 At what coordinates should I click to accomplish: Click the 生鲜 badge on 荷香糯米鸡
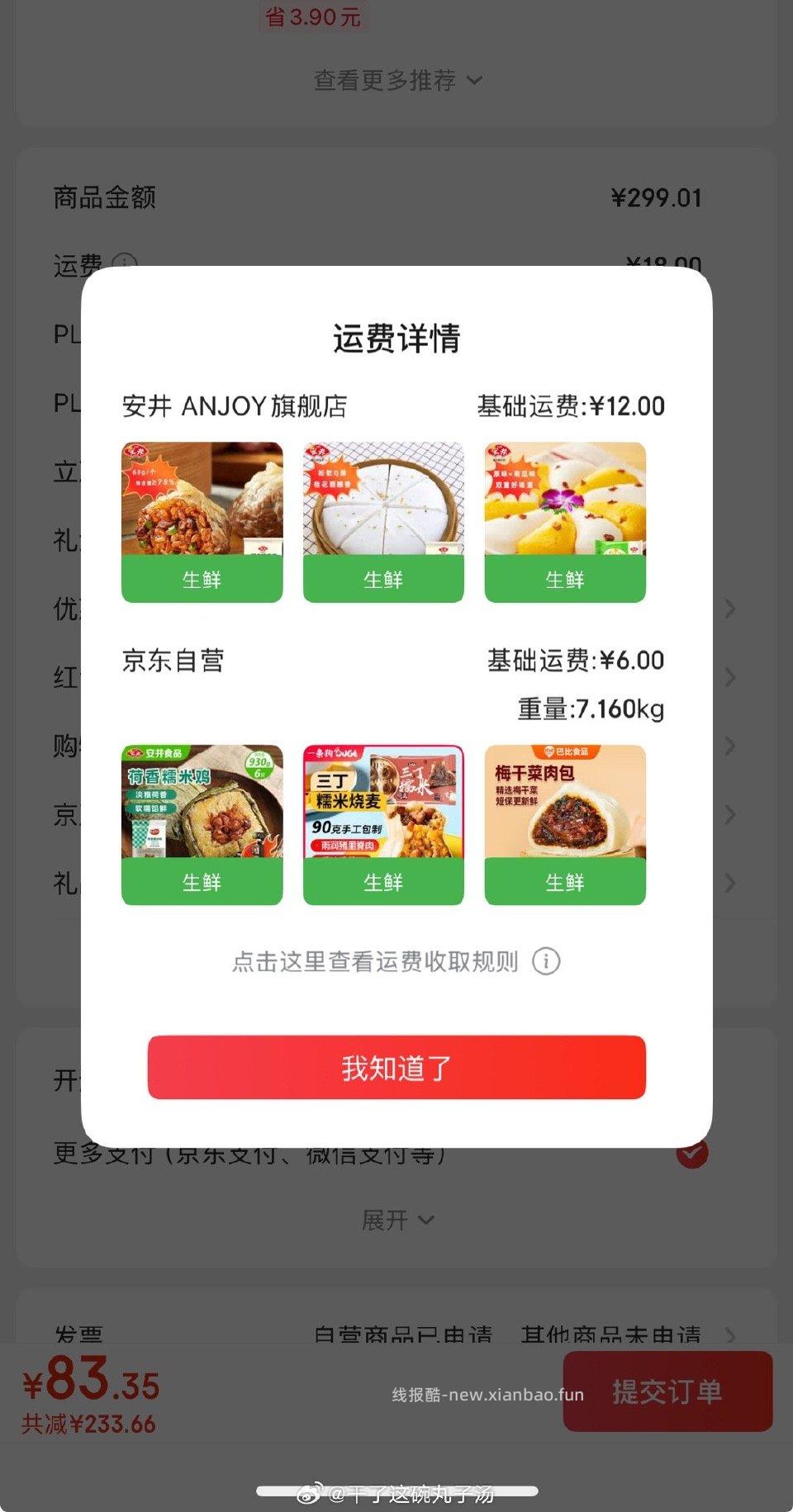202,883
